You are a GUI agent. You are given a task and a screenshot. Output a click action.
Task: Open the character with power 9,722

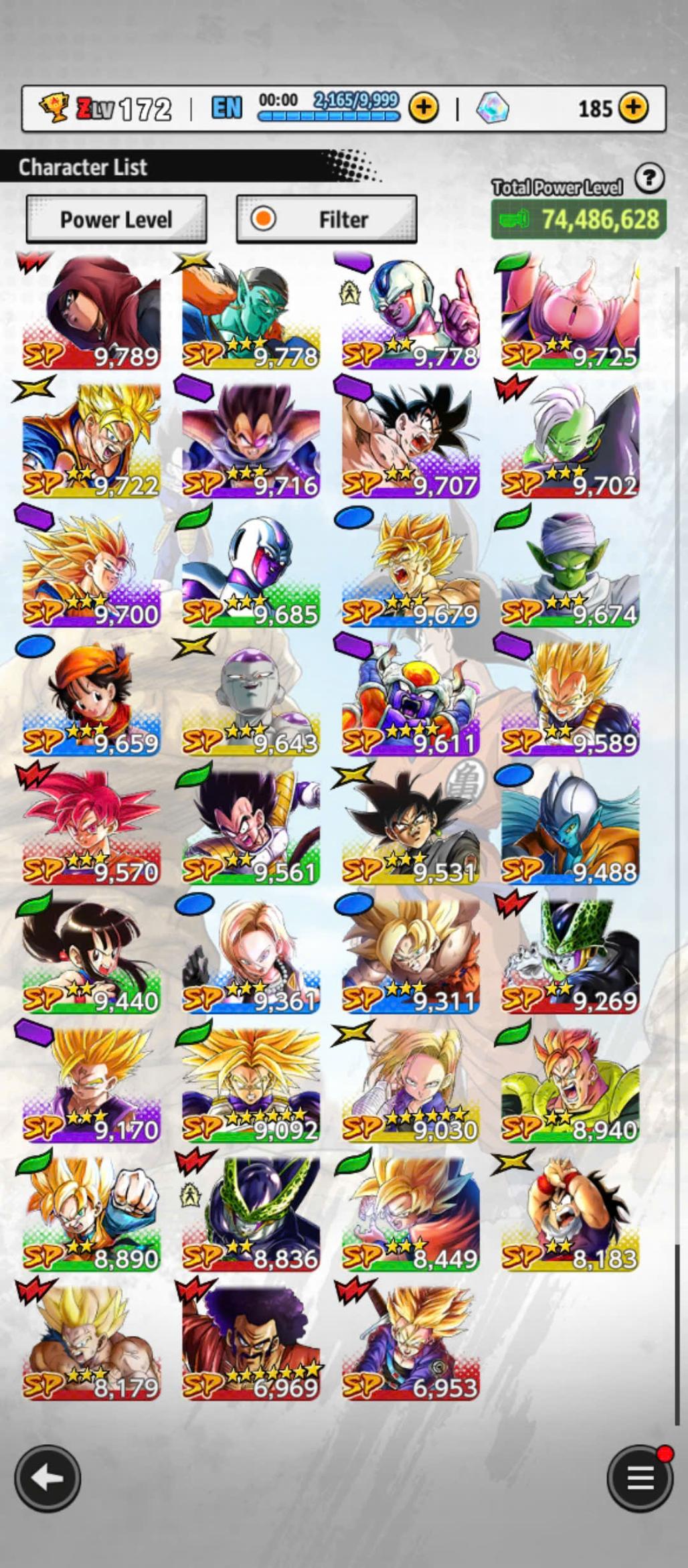(92, 442)
